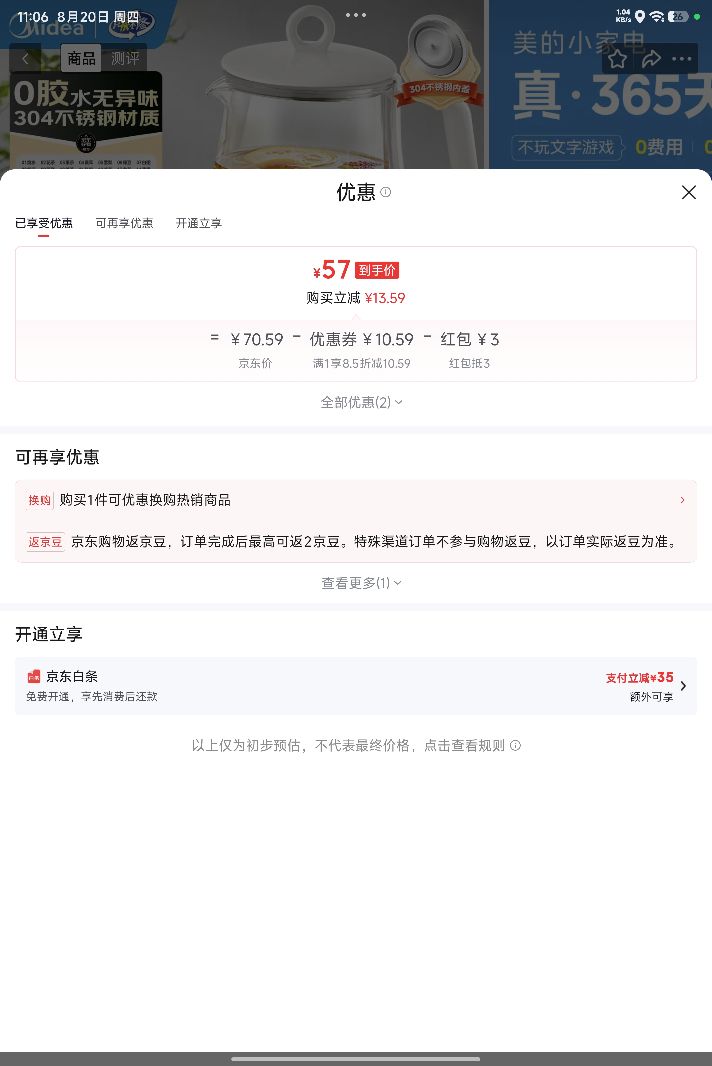Screen dimensions: 712x1066
Task: Go back using the top-left arrow
Action: (x=25, y=58)
